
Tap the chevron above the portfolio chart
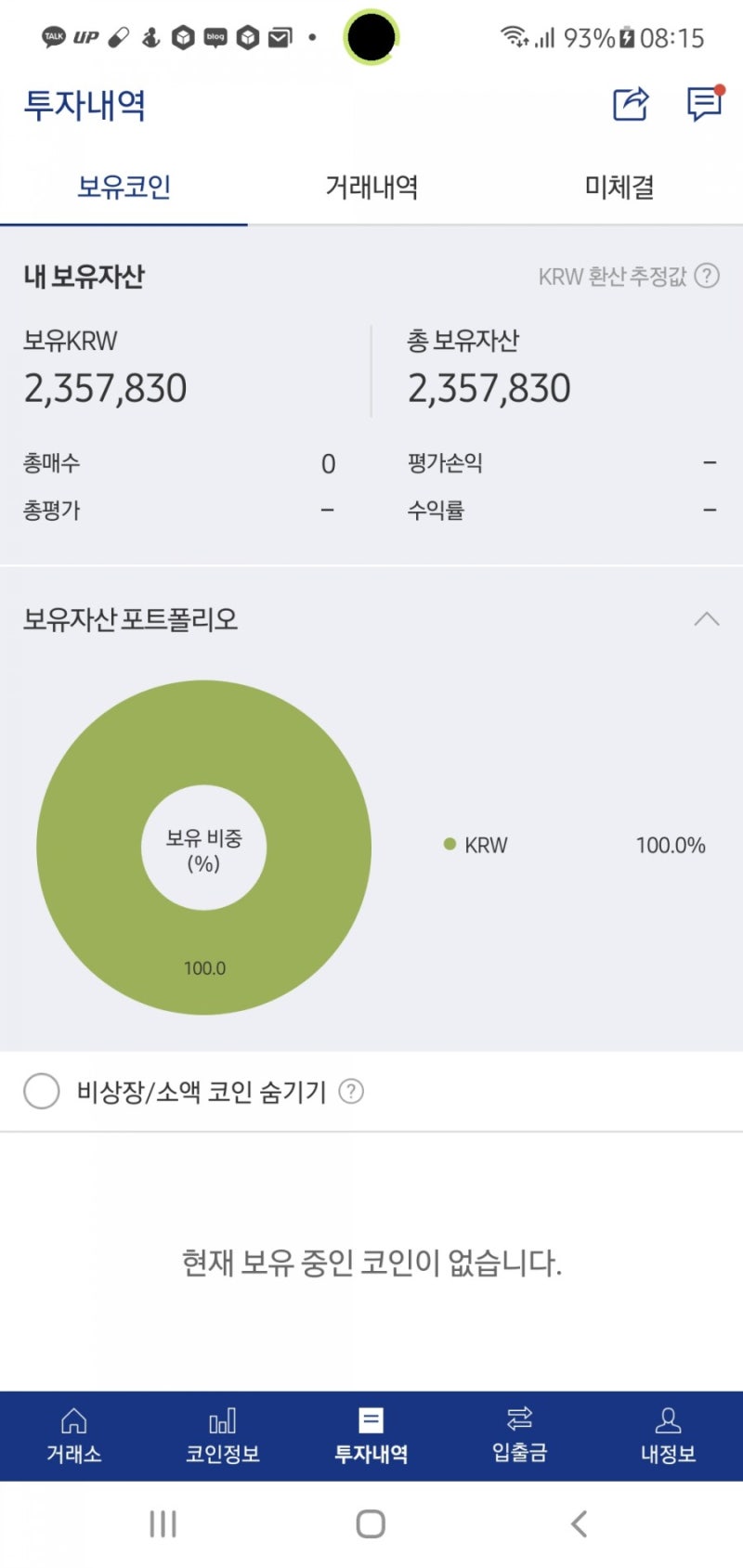[x=707, y=619]
